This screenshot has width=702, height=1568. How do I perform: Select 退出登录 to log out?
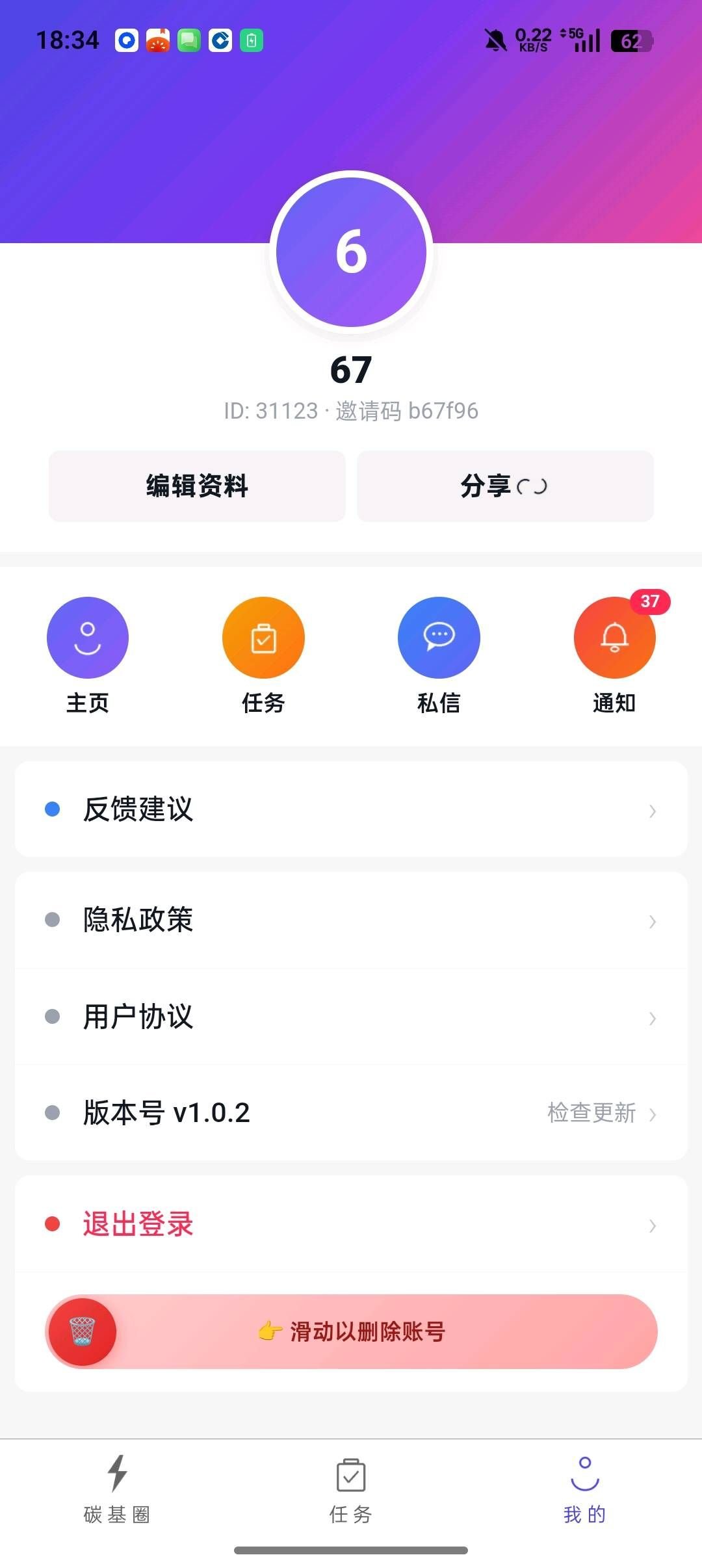(x=351, y=1224)
